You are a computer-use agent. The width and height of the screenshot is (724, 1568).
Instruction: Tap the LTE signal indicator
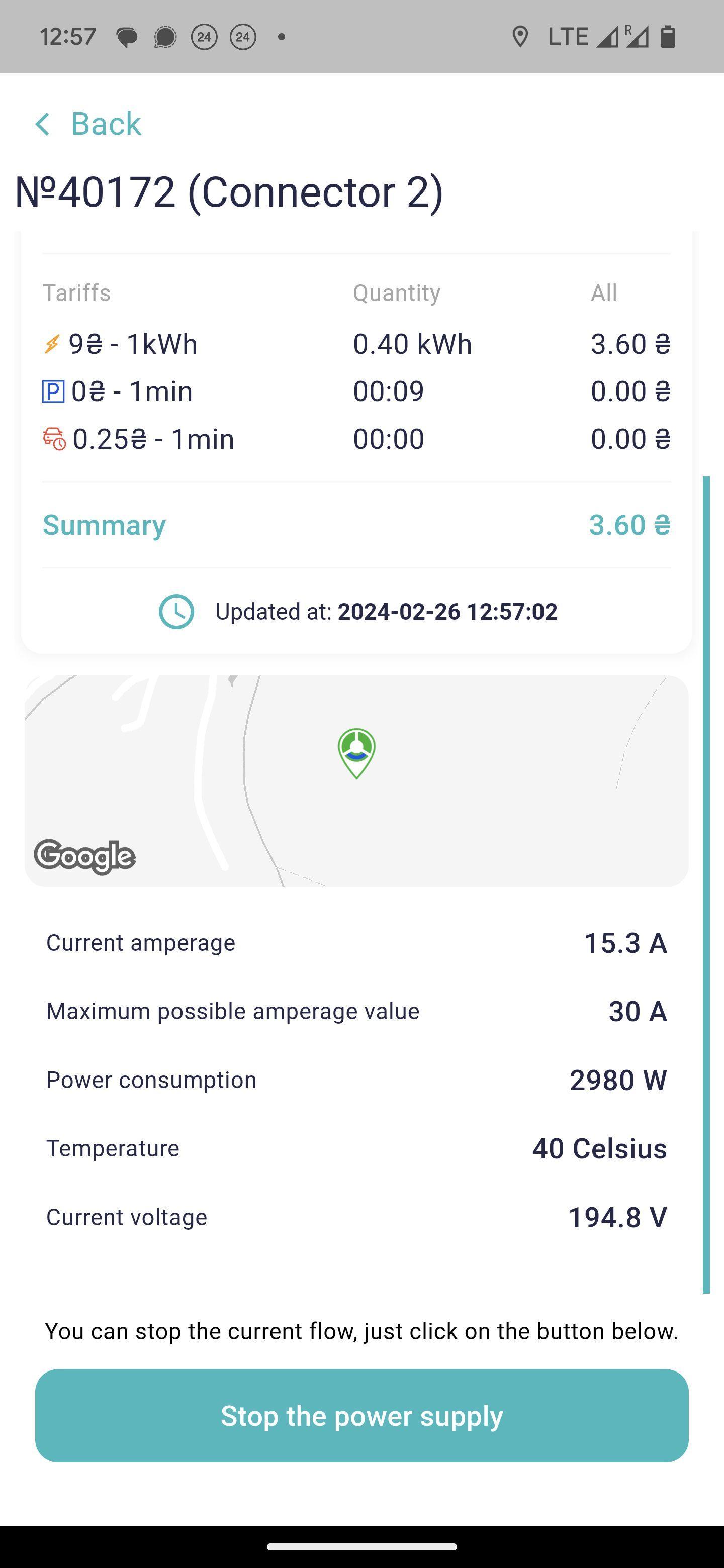pos(568,37)
